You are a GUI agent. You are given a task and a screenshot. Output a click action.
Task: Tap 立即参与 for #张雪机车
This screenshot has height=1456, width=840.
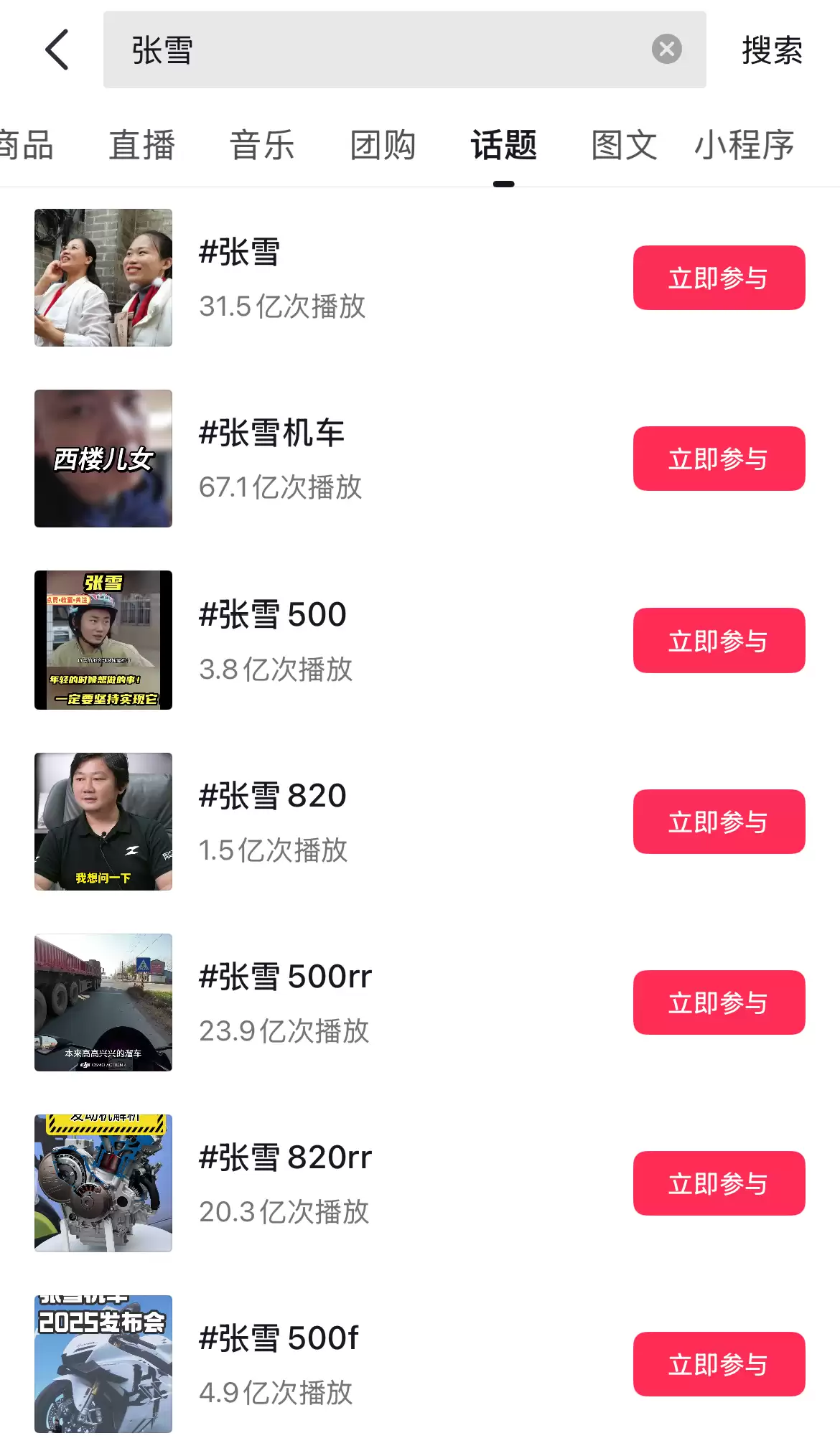(x=719, y=459)
